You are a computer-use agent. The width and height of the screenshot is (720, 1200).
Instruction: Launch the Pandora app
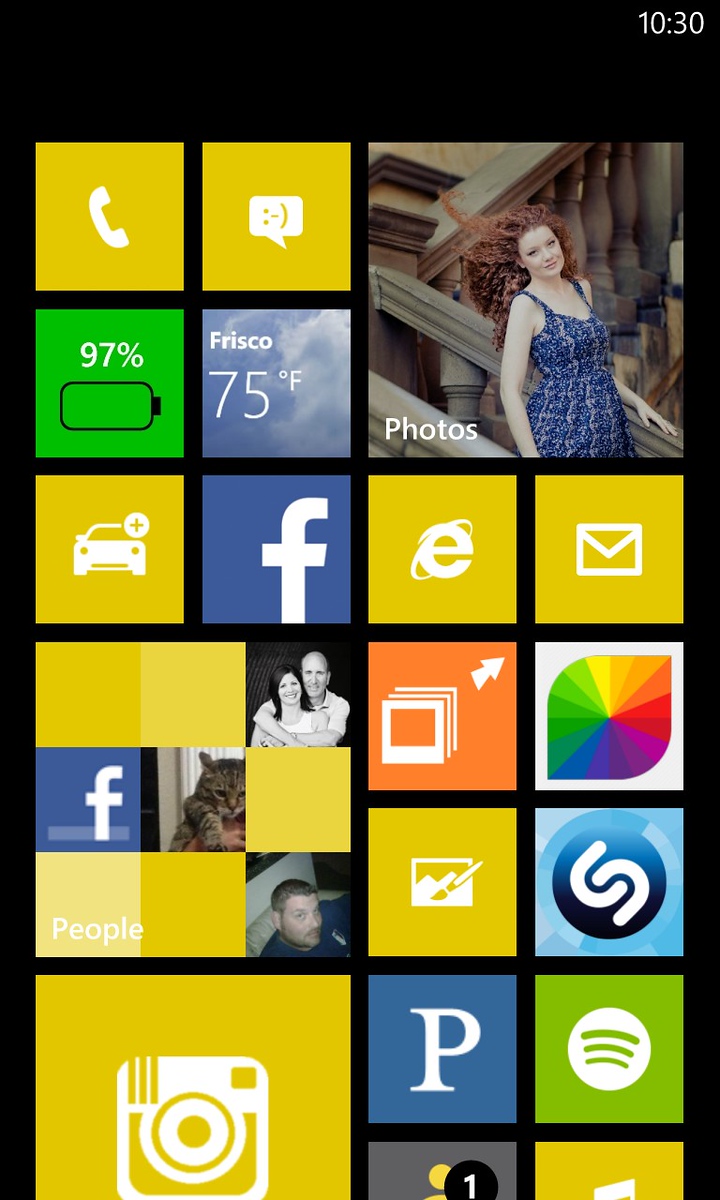[442, 1048]
